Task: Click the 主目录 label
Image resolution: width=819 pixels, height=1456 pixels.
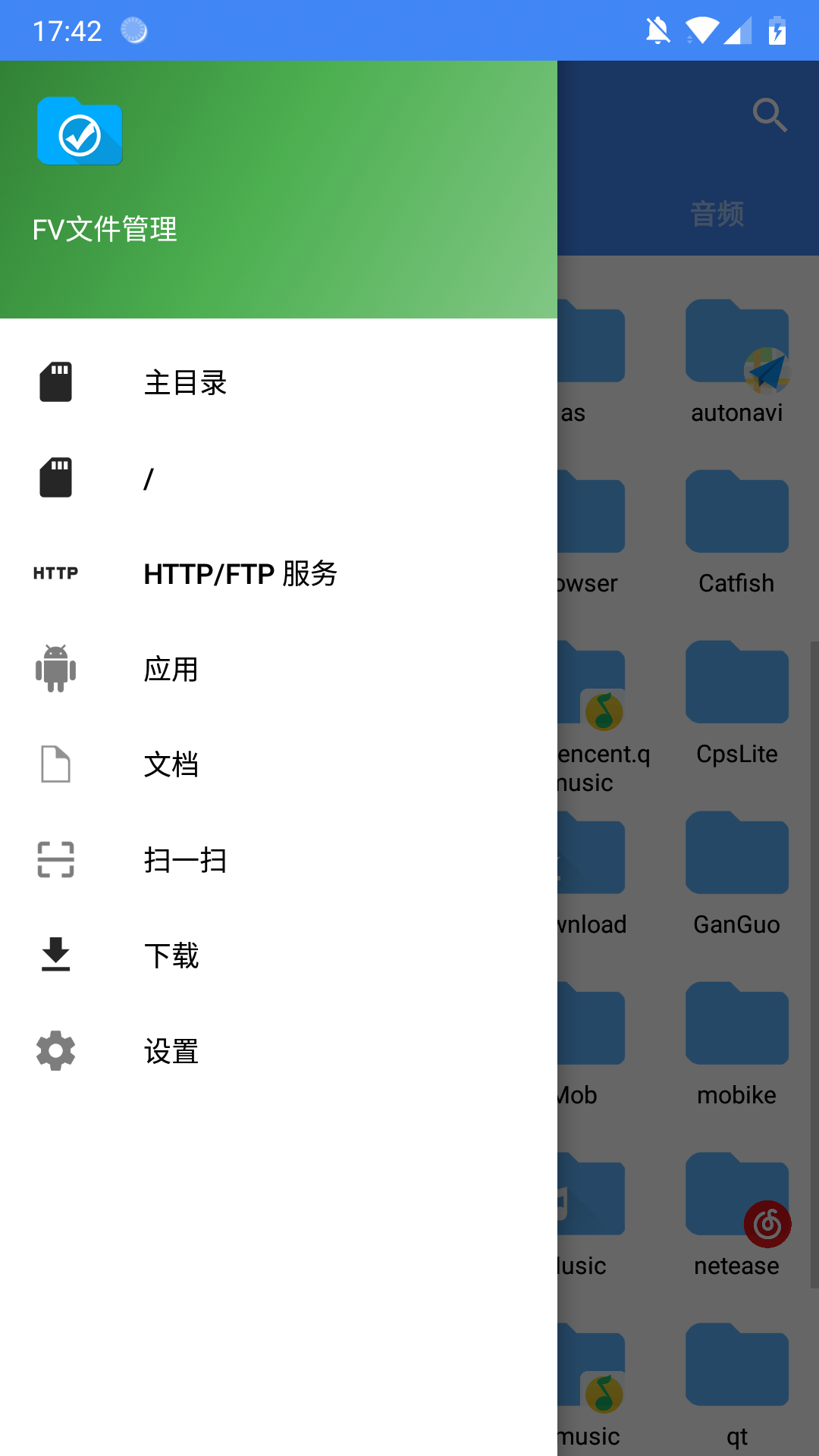Action: [186, 383]
